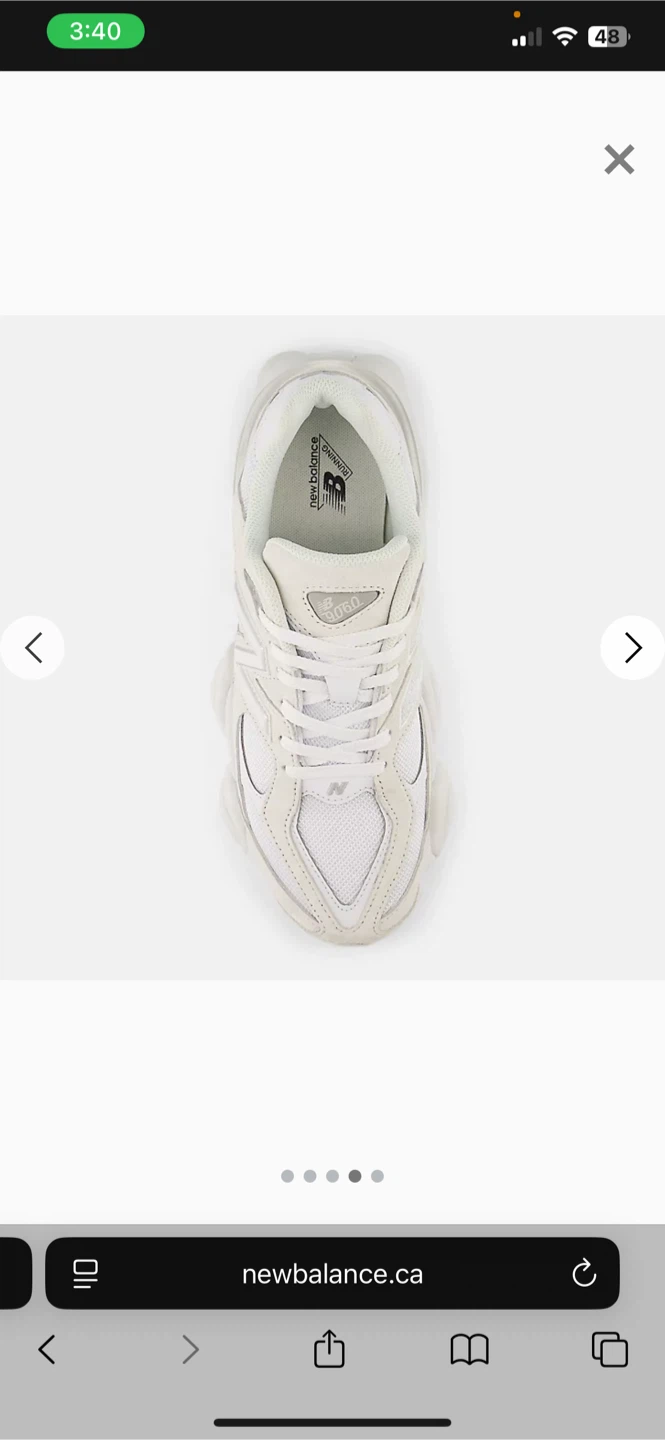Jump to the last image dot
Image resolution: width=665 pixels, height=1440 pixels.
coord(377,1176)
